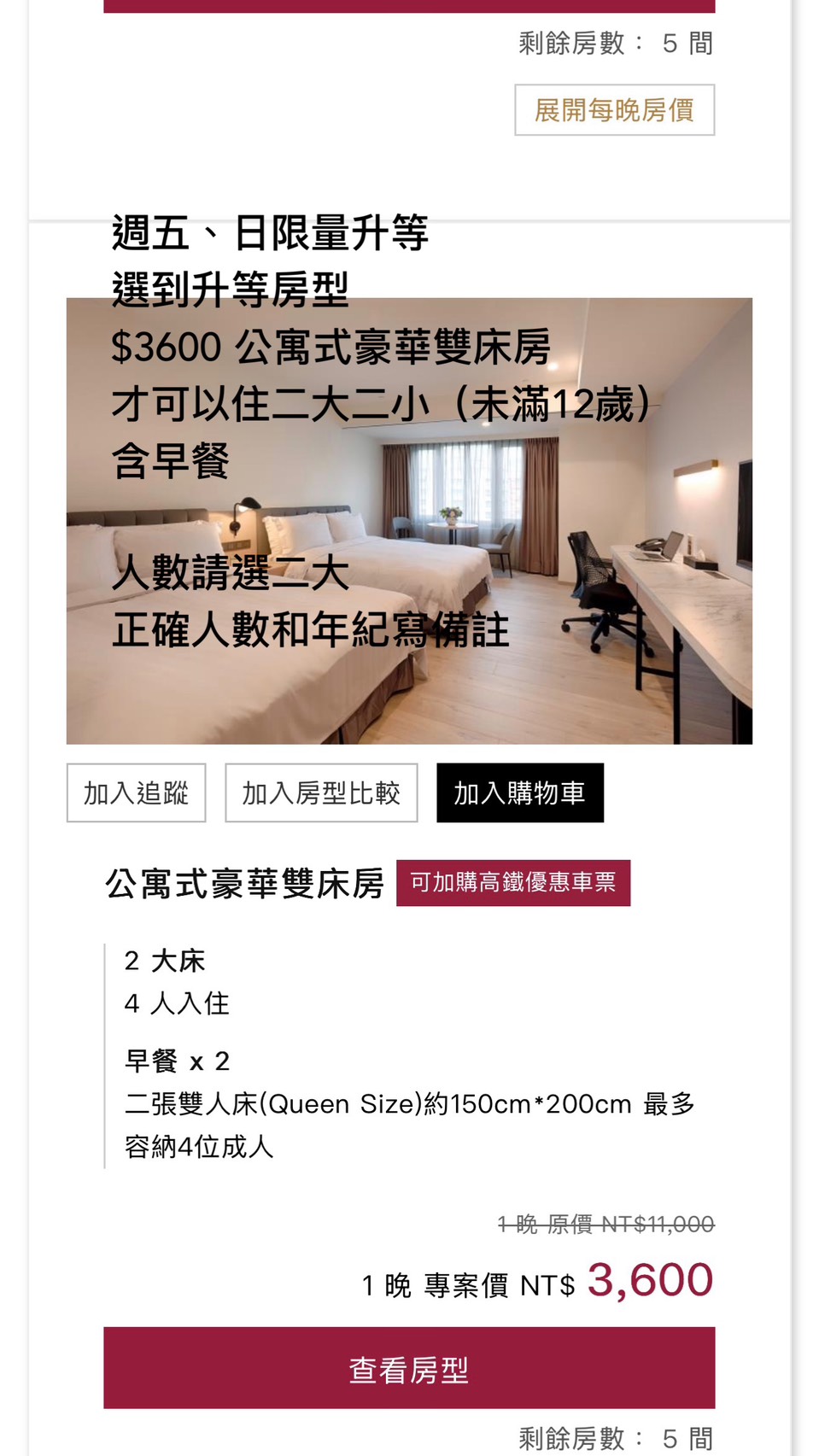Image resolution: width=819 pixels, height=1456 pixels.
Task: Open the 公寓式豪華雙床房 room photo
Action: coord(409,521)
